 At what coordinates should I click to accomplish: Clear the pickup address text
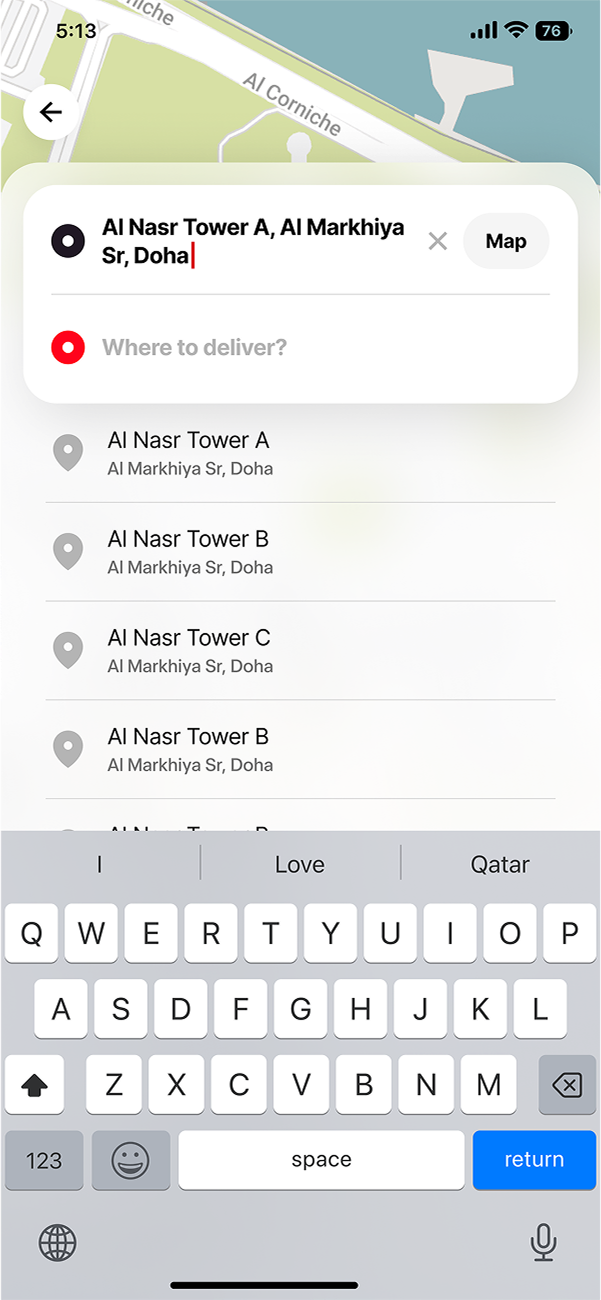[x=437, y=241]
